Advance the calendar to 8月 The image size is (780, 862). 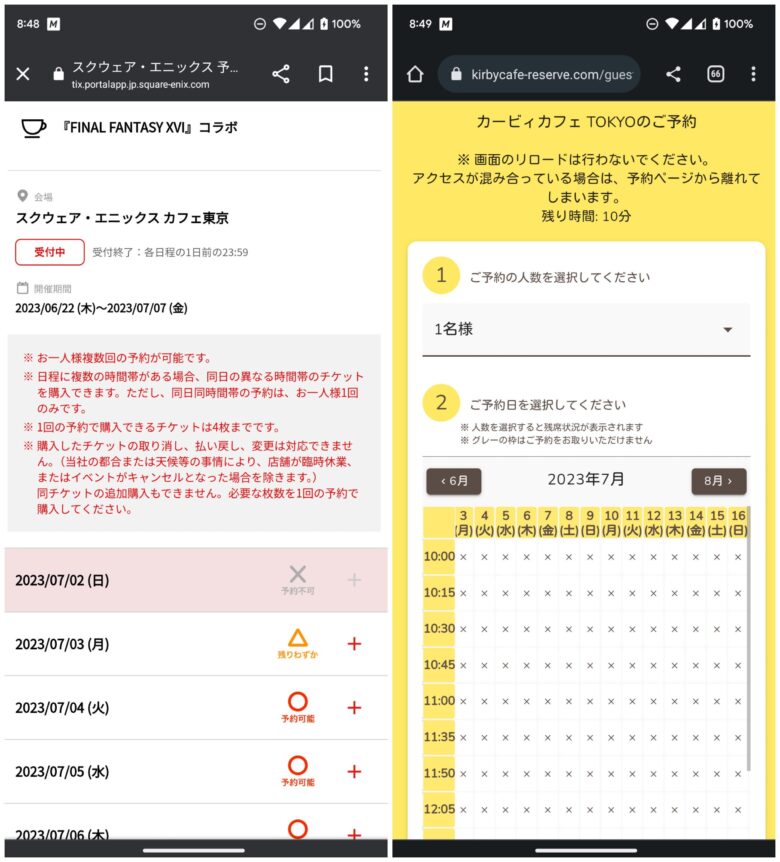[x=718, y=481]
